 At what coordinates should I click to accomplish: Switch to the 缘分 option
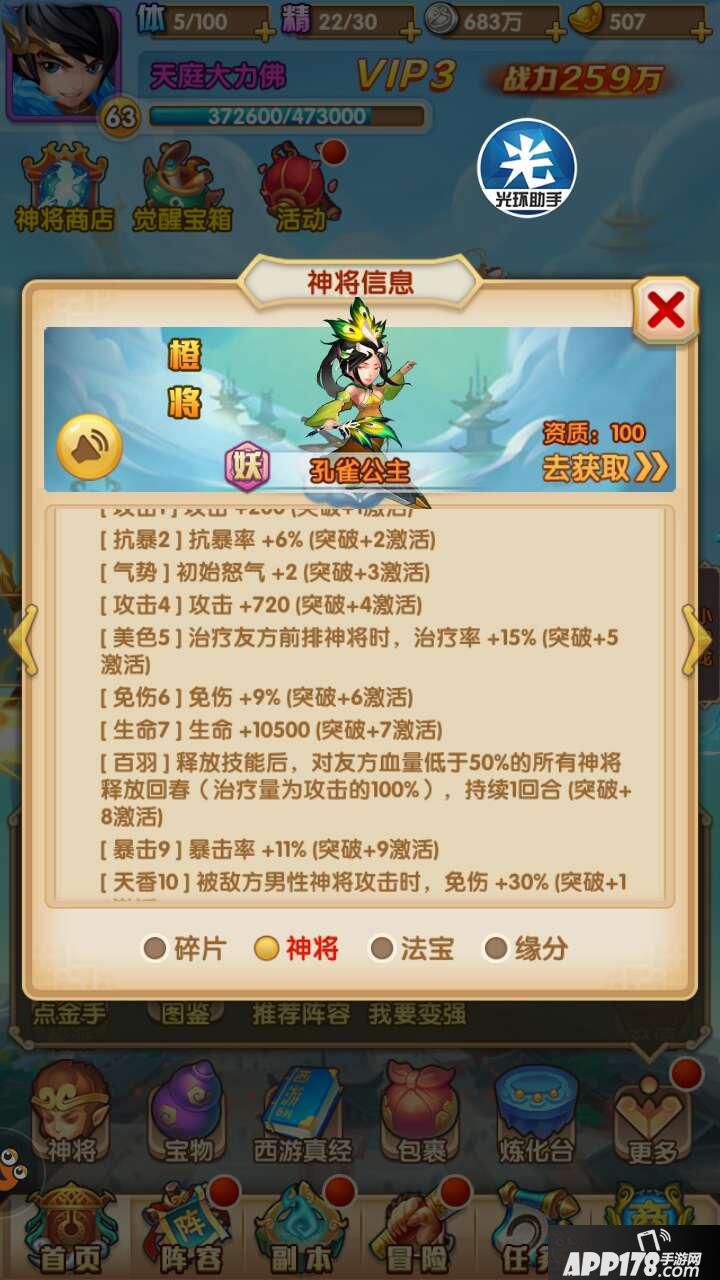point(526,948)
